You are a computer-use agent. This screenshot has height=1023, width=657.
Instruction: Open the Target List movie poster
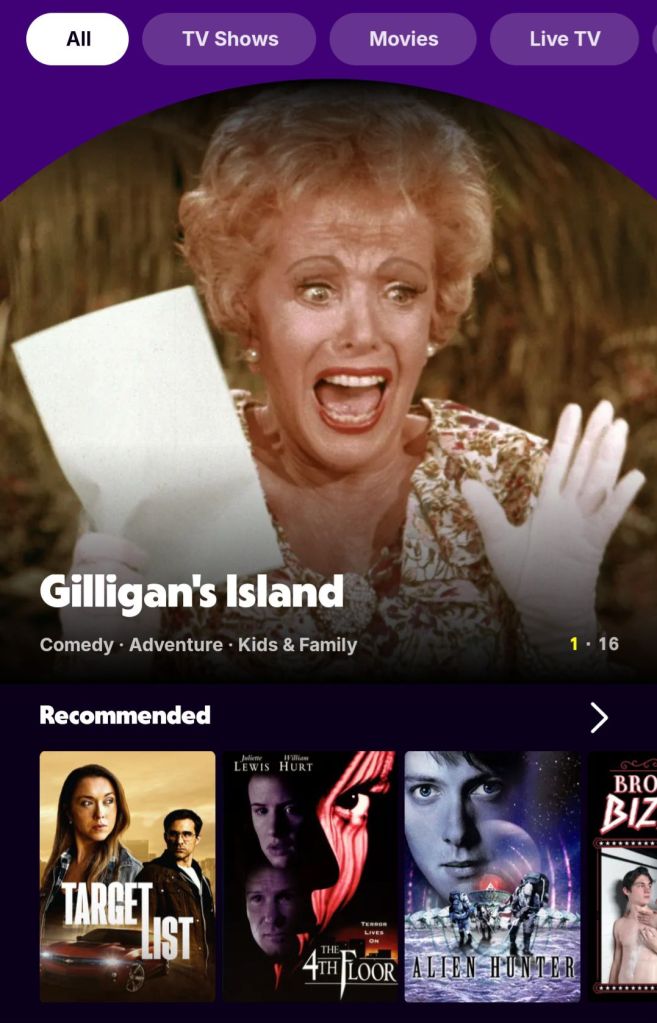click(127, 876)
